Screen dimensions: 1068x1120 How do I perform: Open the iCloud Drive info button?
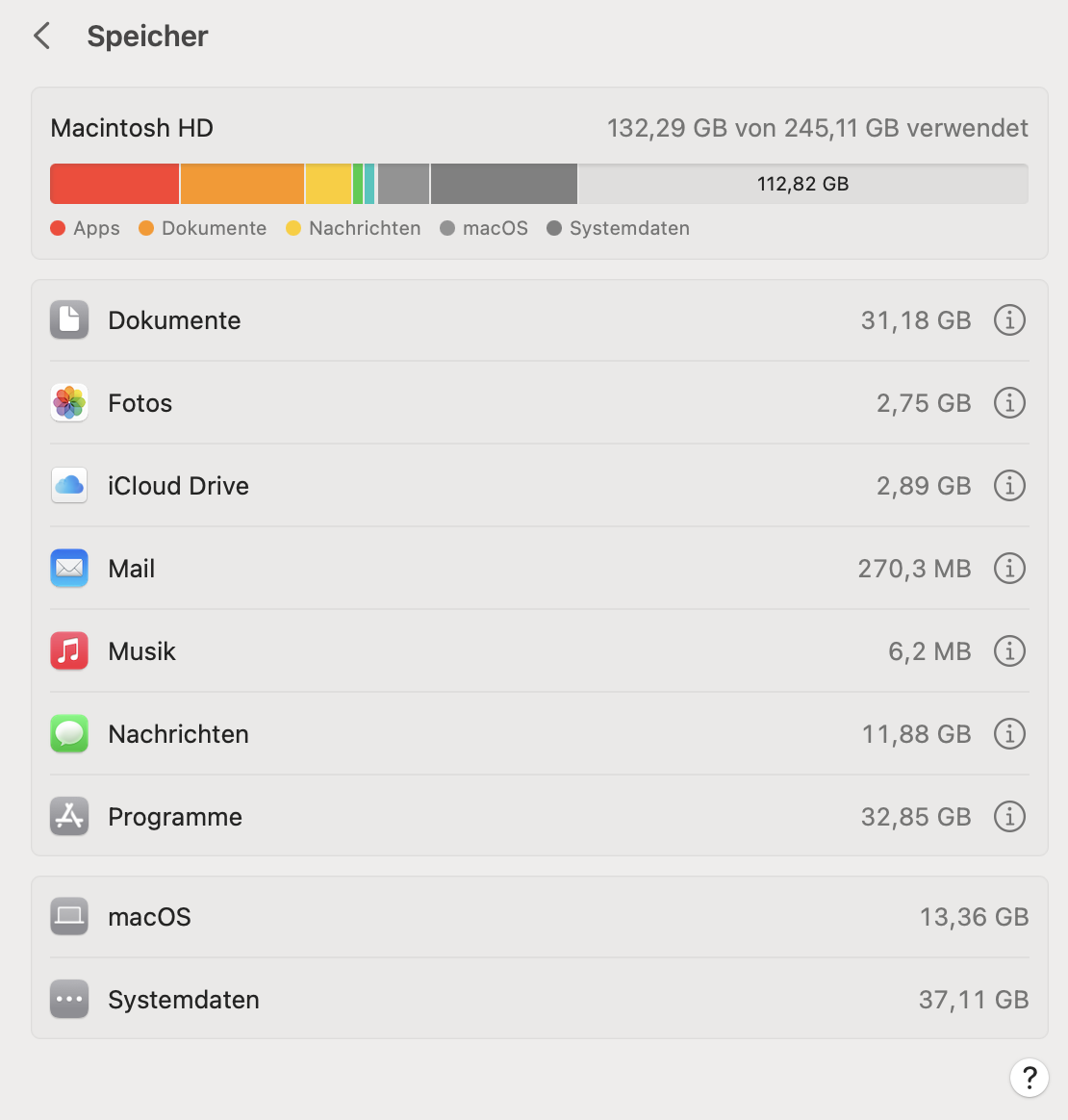tap(1009, 486)
